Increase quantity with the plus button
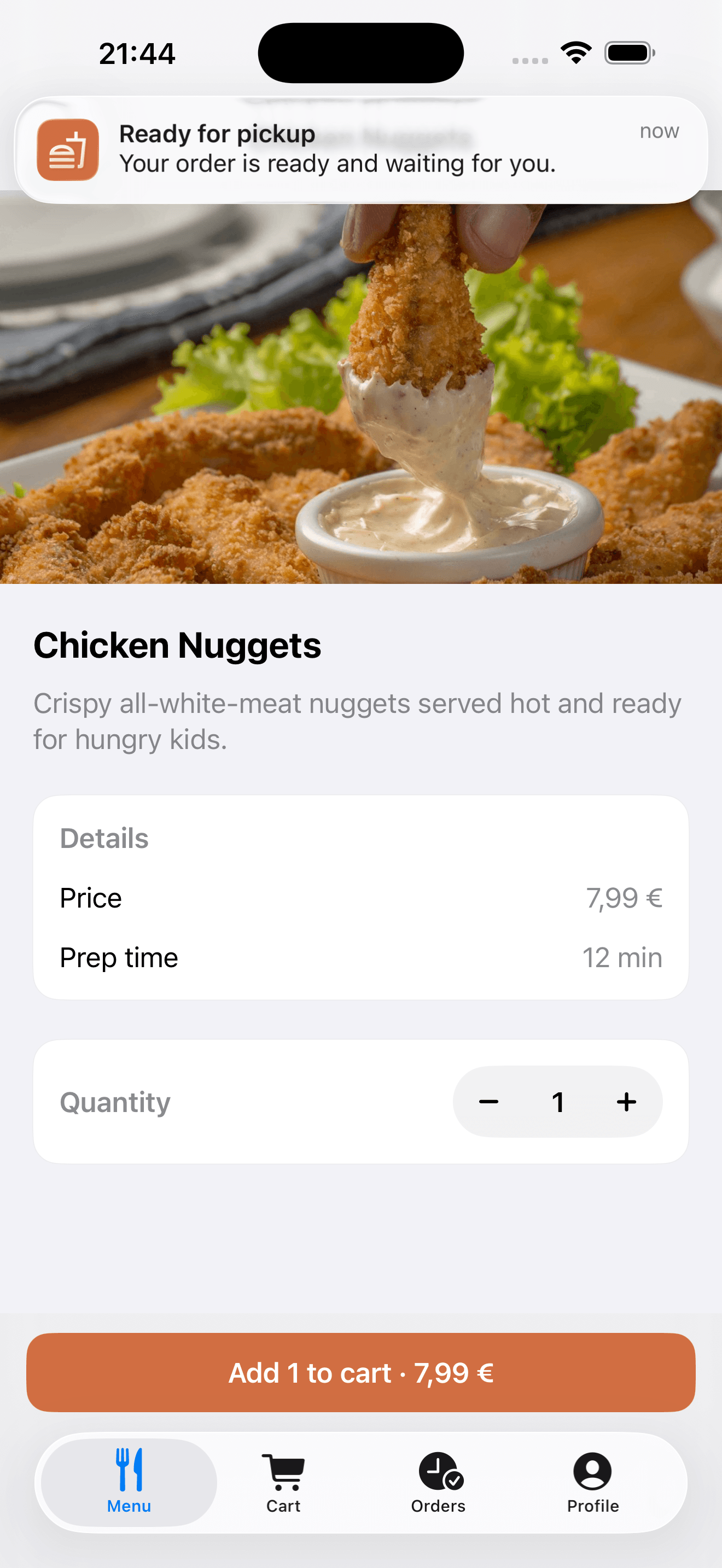 coord(626,1102)
